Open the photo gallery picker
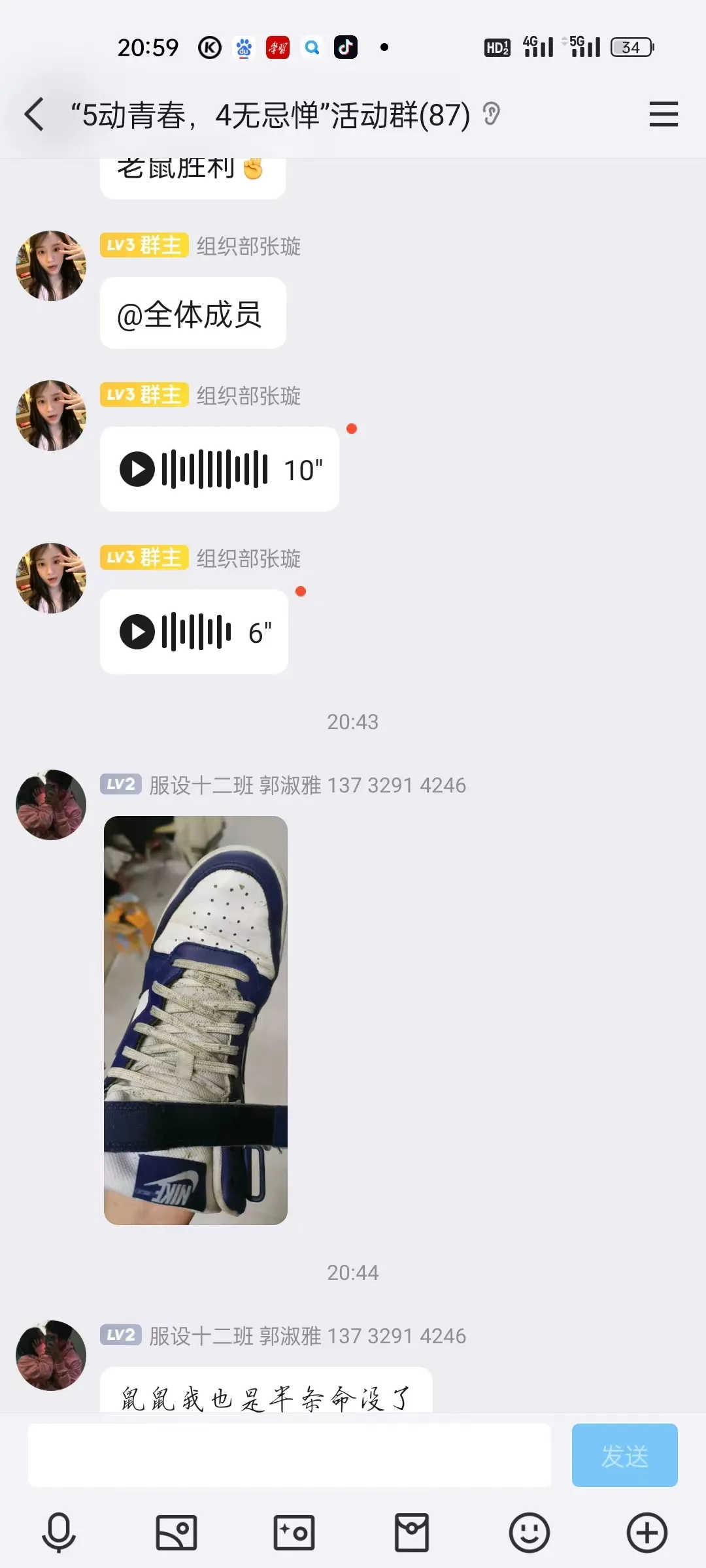 [x=176, y=1532]
